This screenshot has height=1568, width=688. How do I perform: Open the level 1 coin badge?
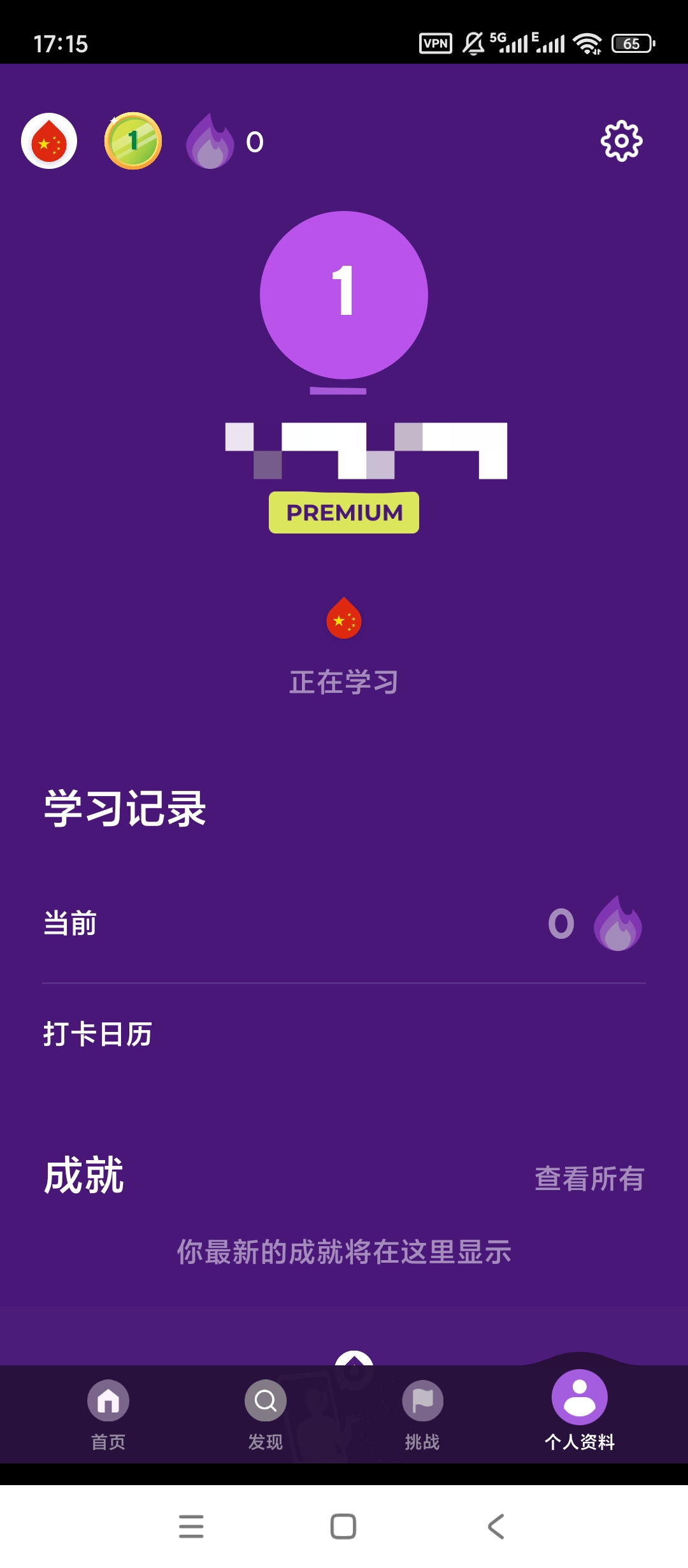tap(133, 141)
